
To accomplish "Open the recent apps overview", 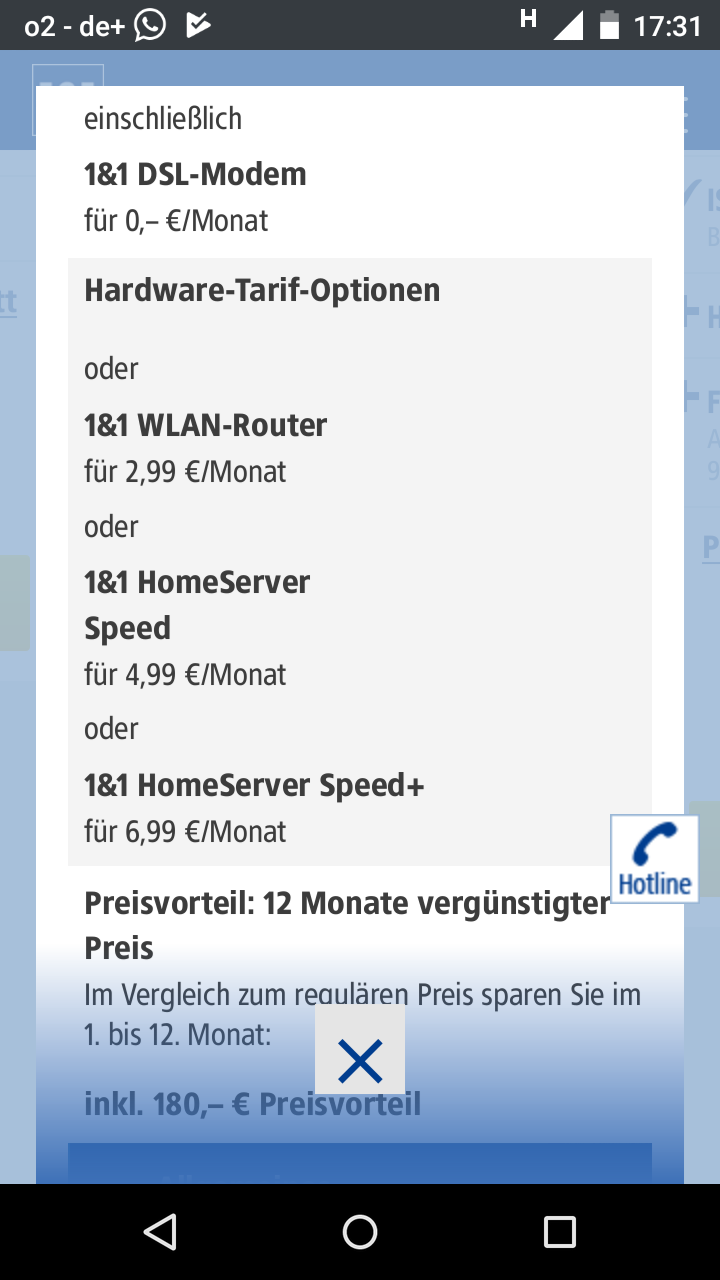I will coord(560,1232).
